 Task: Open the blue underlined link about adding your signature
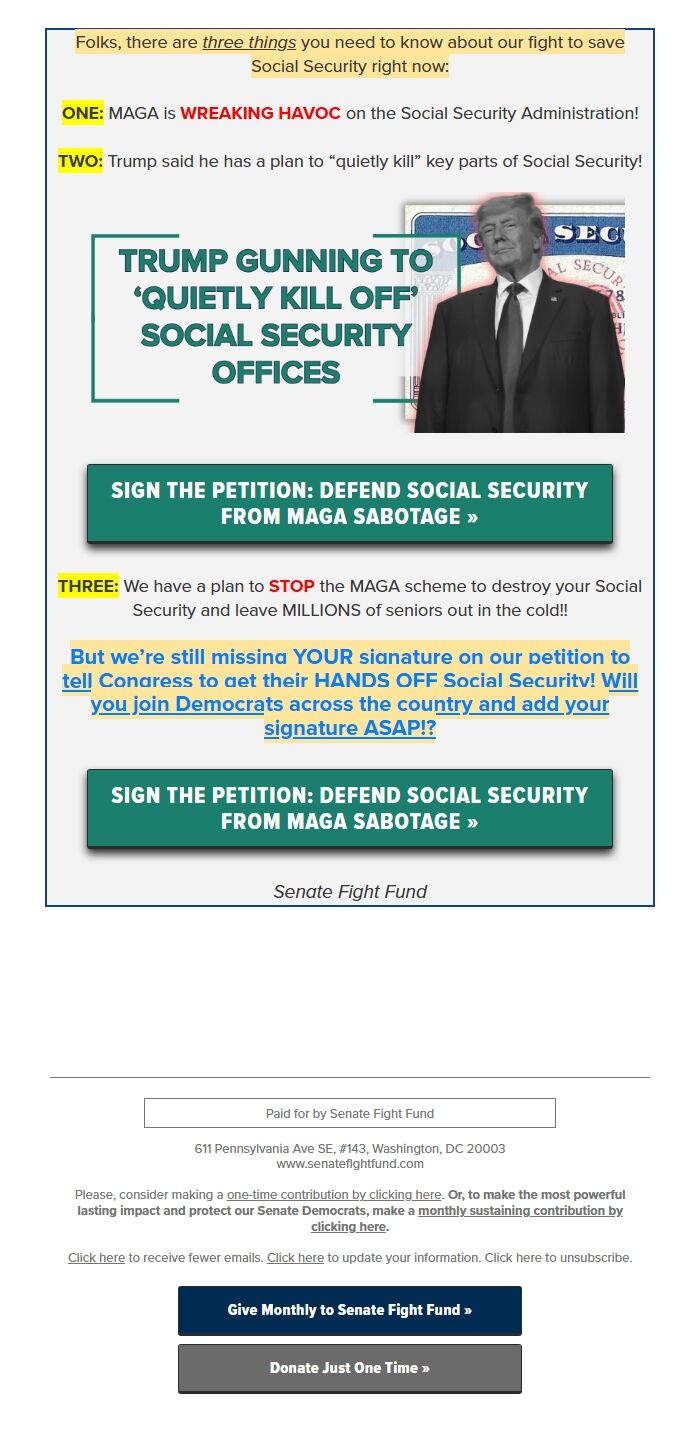click(x=350, y=692)
